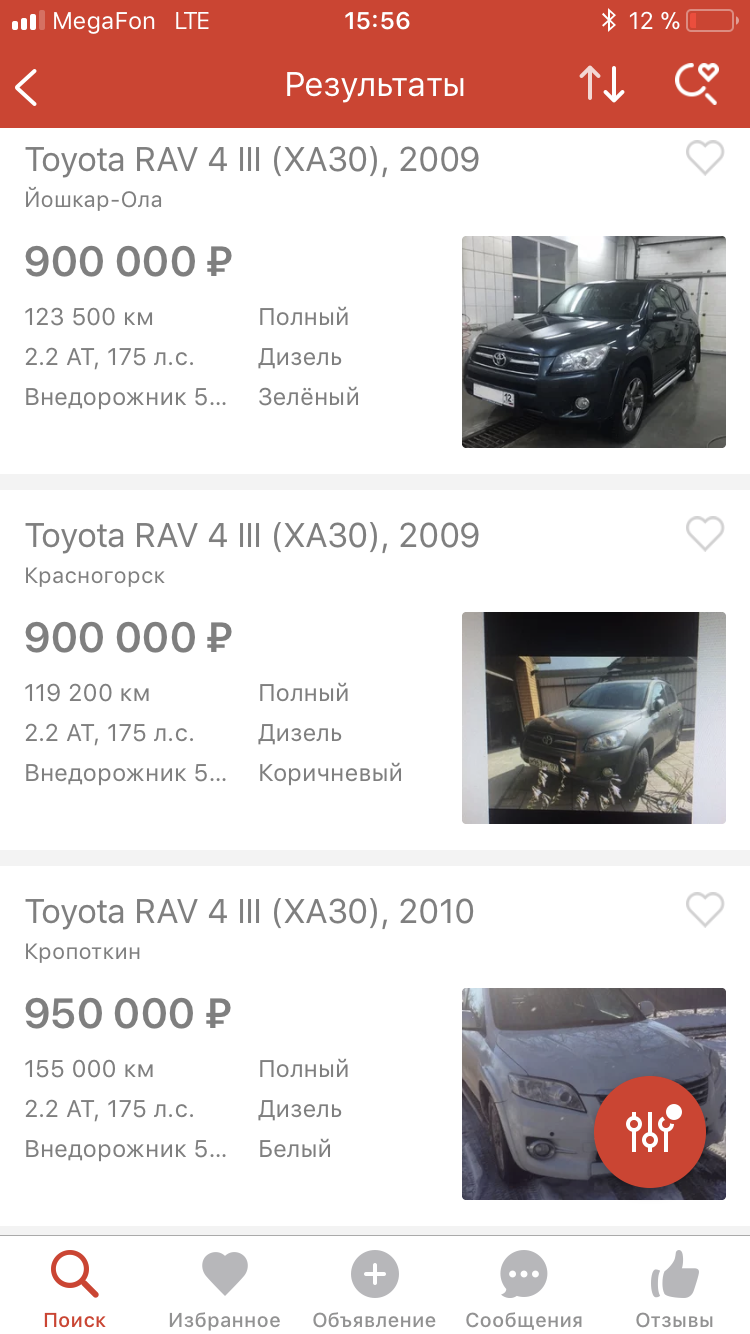Image resolution: width=750 pixels, height=1334 pixels.
Task: Open the Отзывы tab
Action: click(x=674, y=1288)
